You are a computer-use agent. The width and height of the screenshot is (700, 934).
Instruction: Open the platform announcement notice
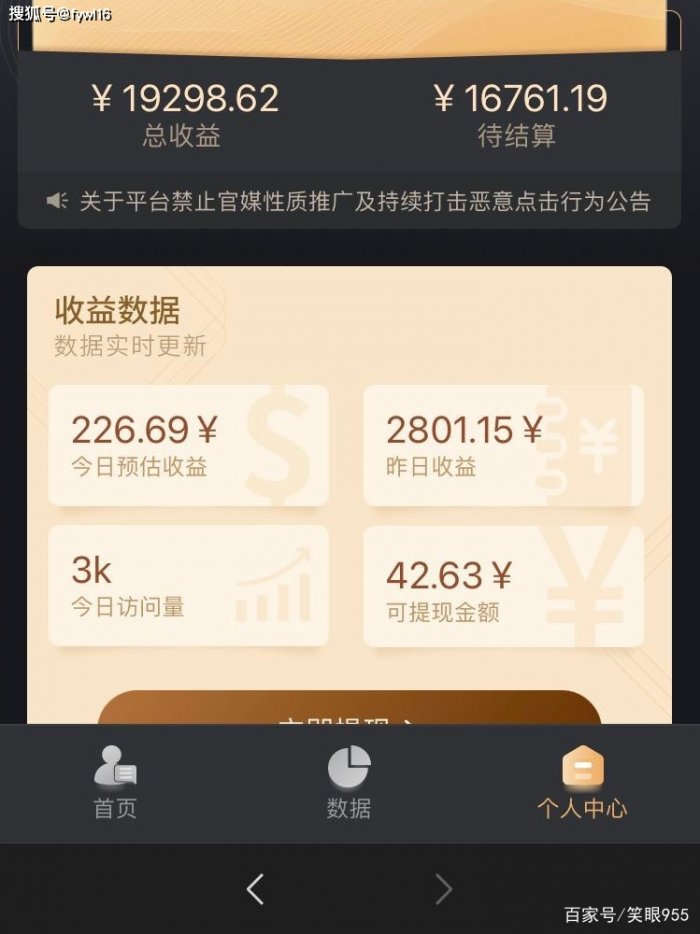point(350,201)
